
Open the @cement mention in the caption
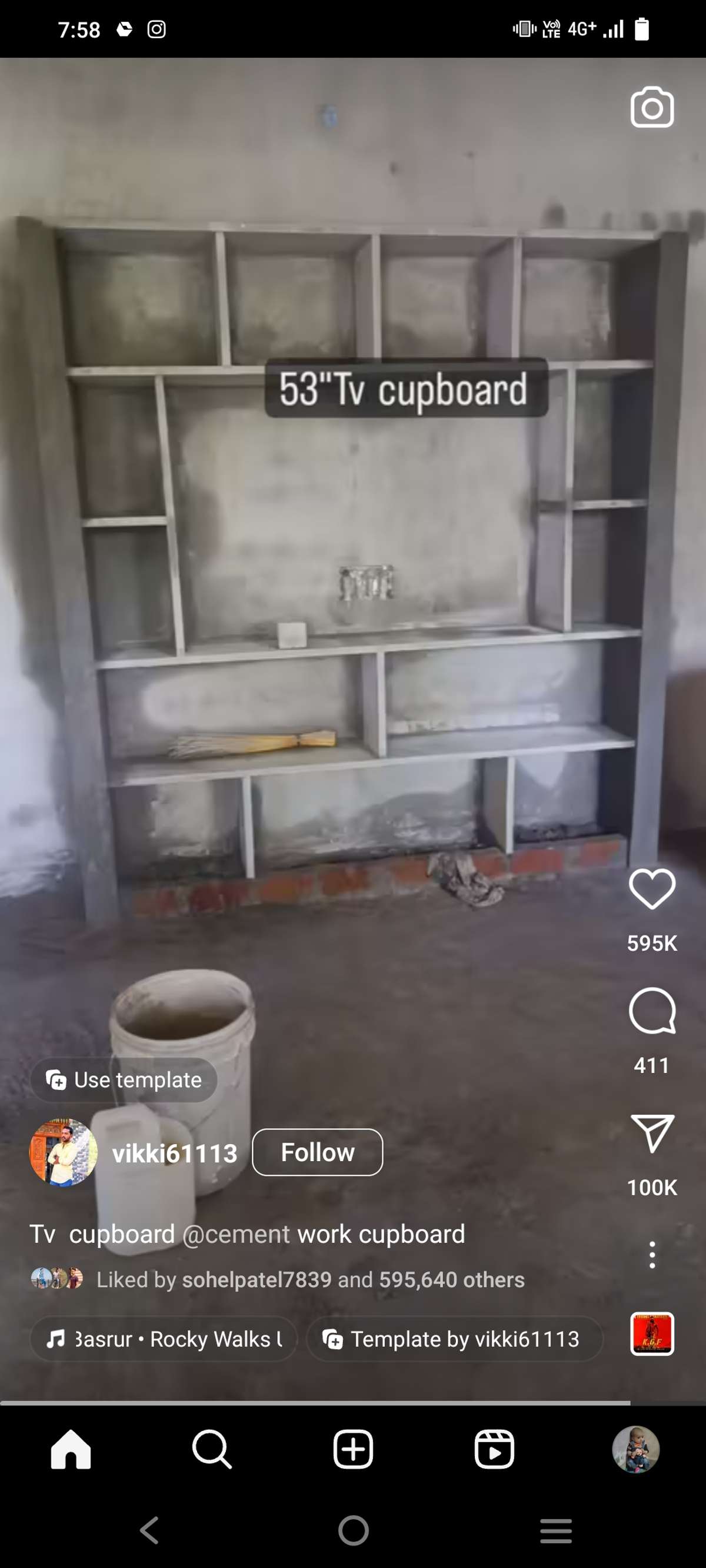tap(236, 1235)
